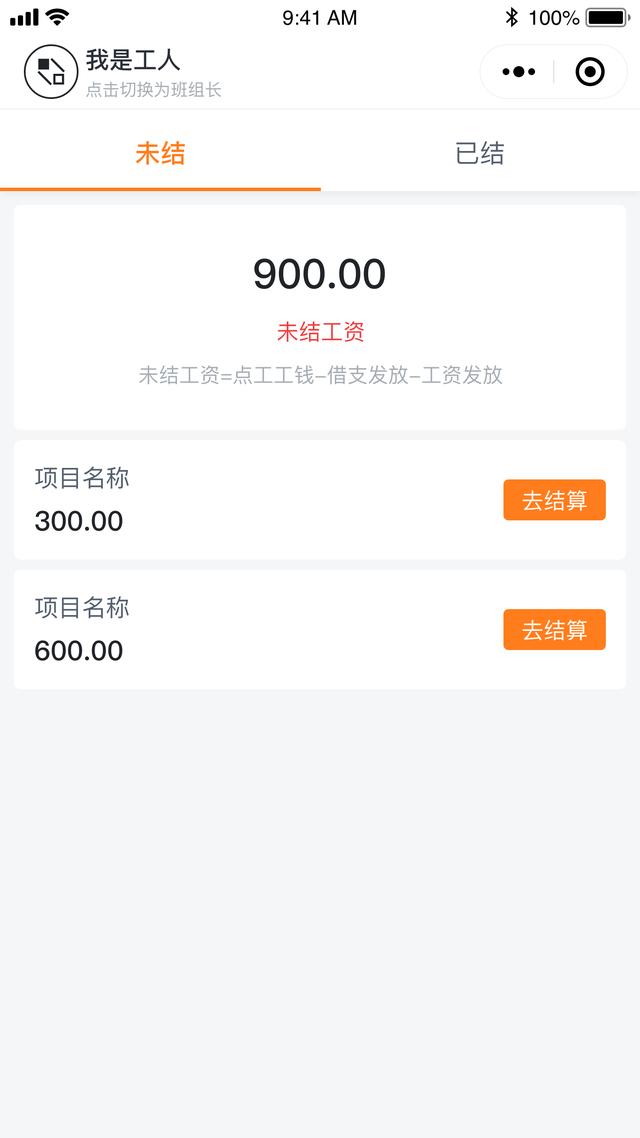Viewport: 640px width, 1138px height.
Task: Switch to the 已结 tab
Action: pyautogui.click(x=480, y=153)
